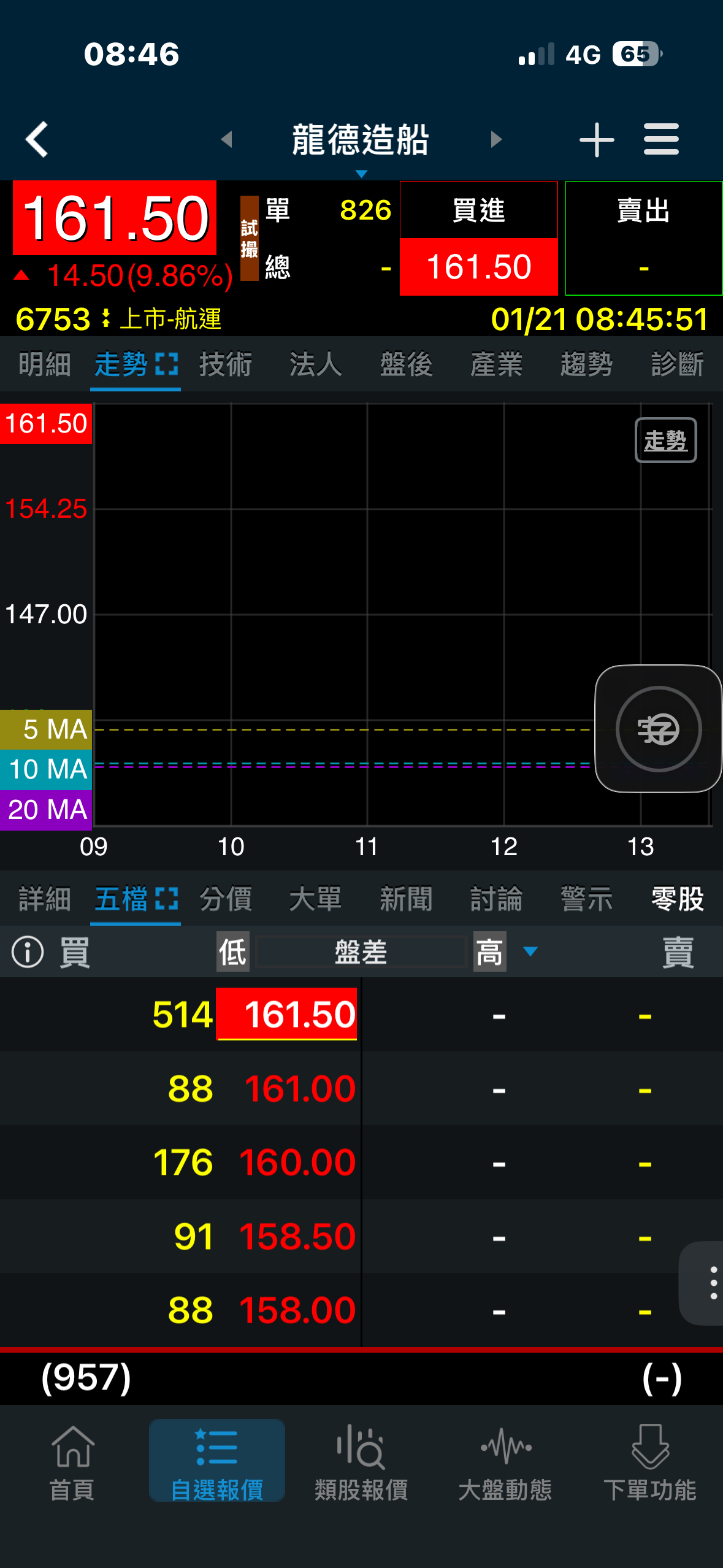Expand the blue triangle below the stock title
This screenshot has height=1568, width=723.
361,174
